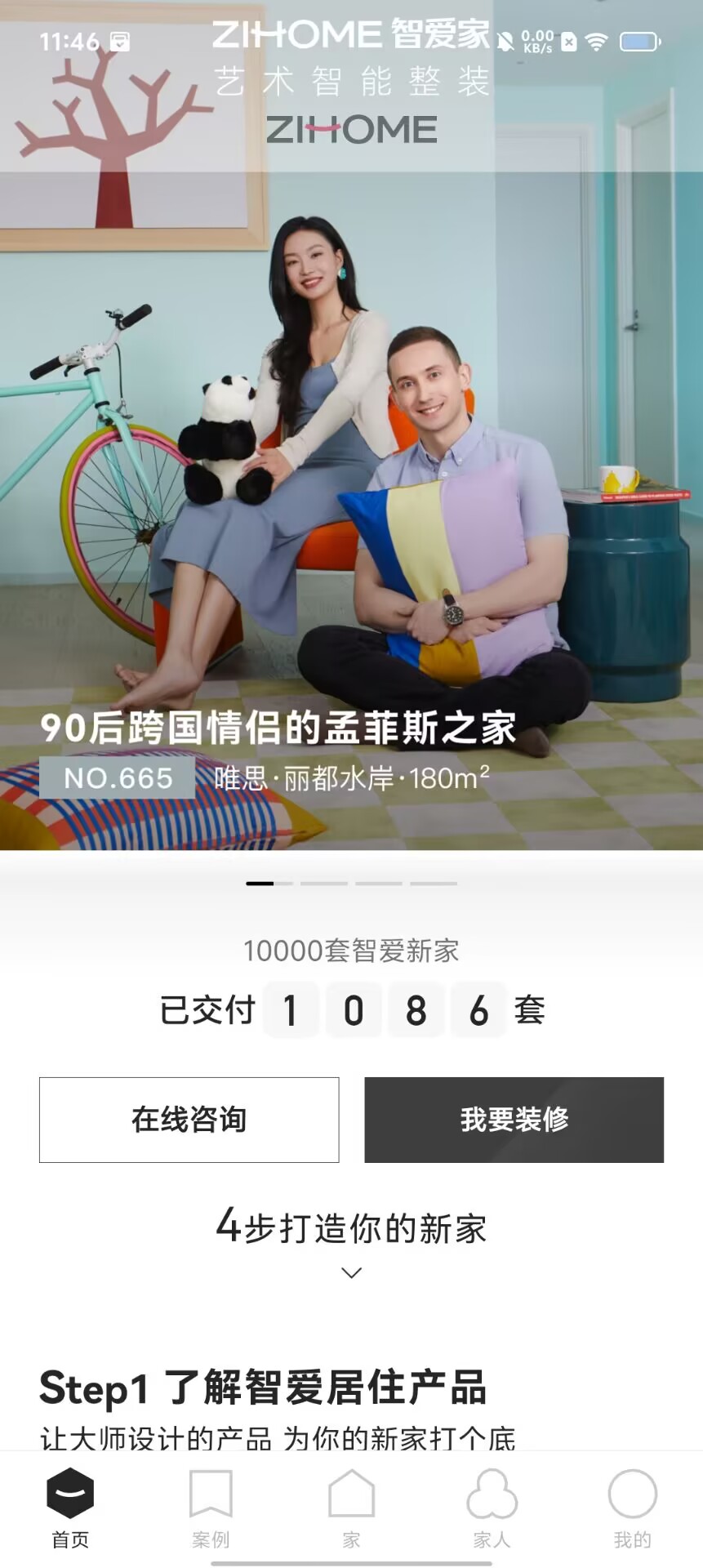
Task: Switch to the 家 tab
Action: click(x=351, y=1509)
